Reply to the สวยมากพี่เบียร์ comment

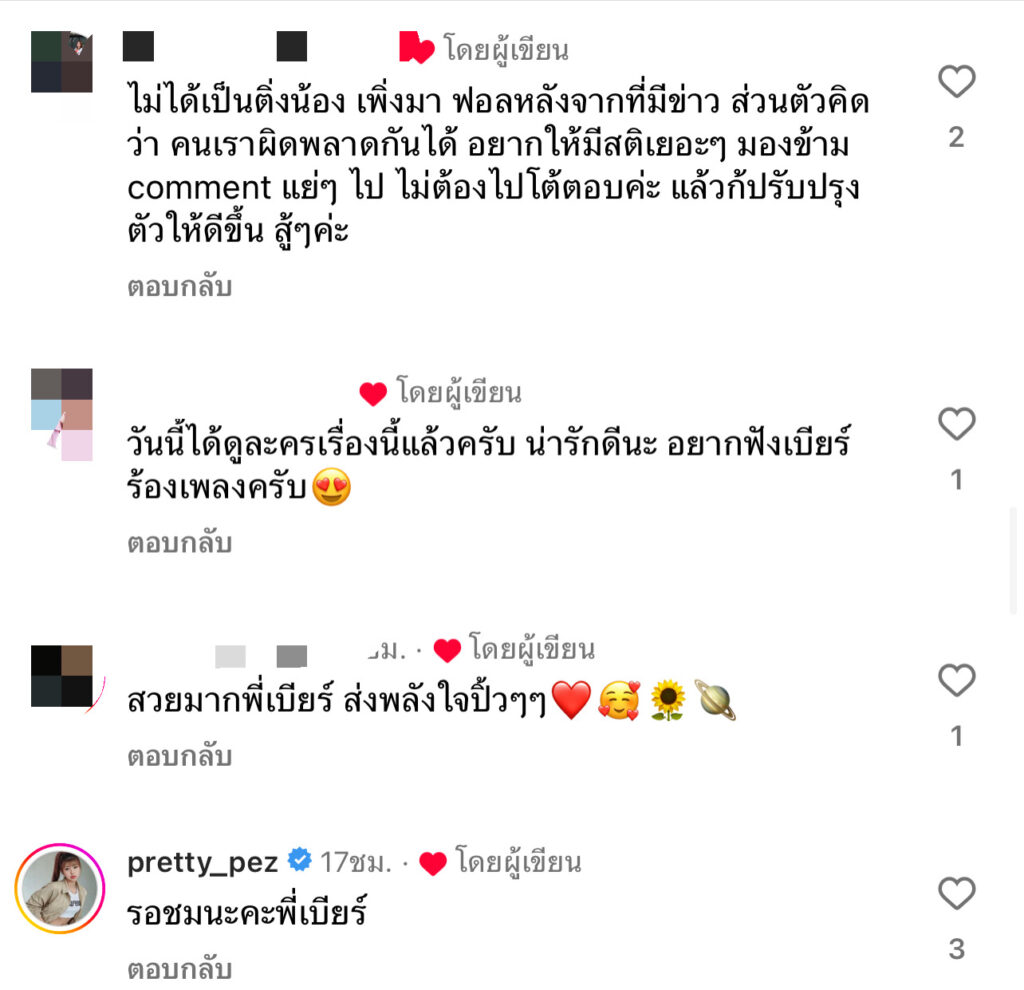pos(179,757)
